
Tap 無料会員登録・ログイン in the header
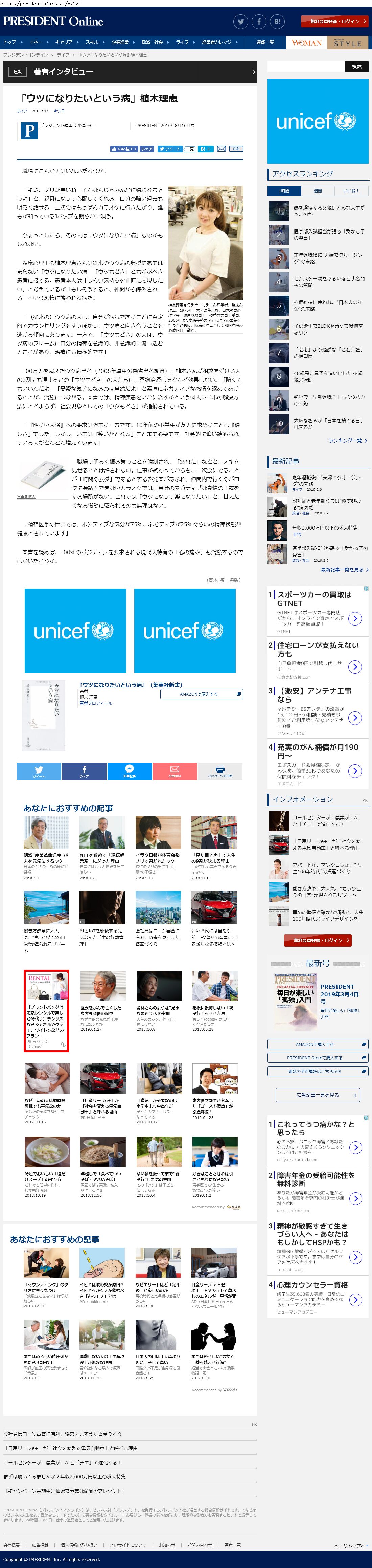334,21
